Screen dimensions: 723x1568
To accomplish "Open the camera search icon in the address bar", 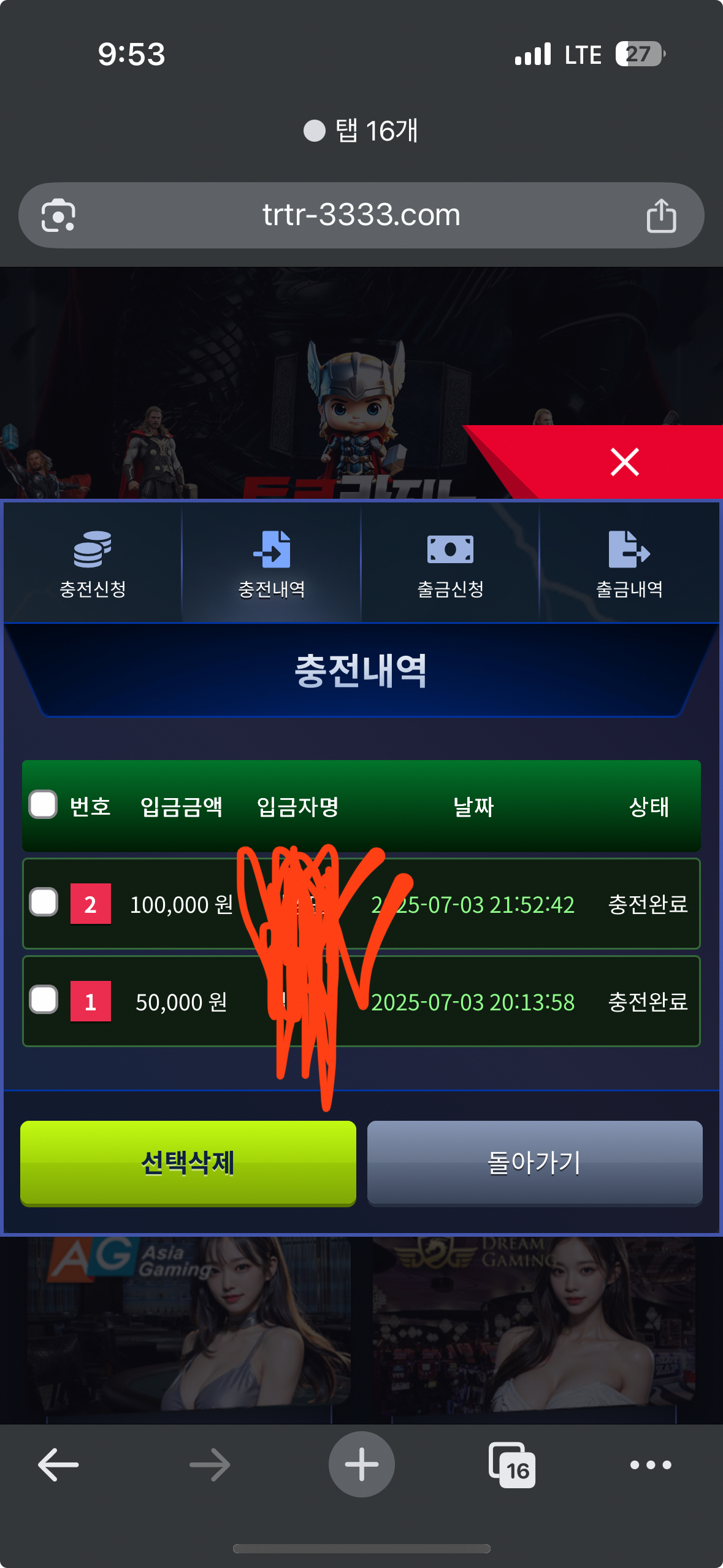I will tap(58, 215).
